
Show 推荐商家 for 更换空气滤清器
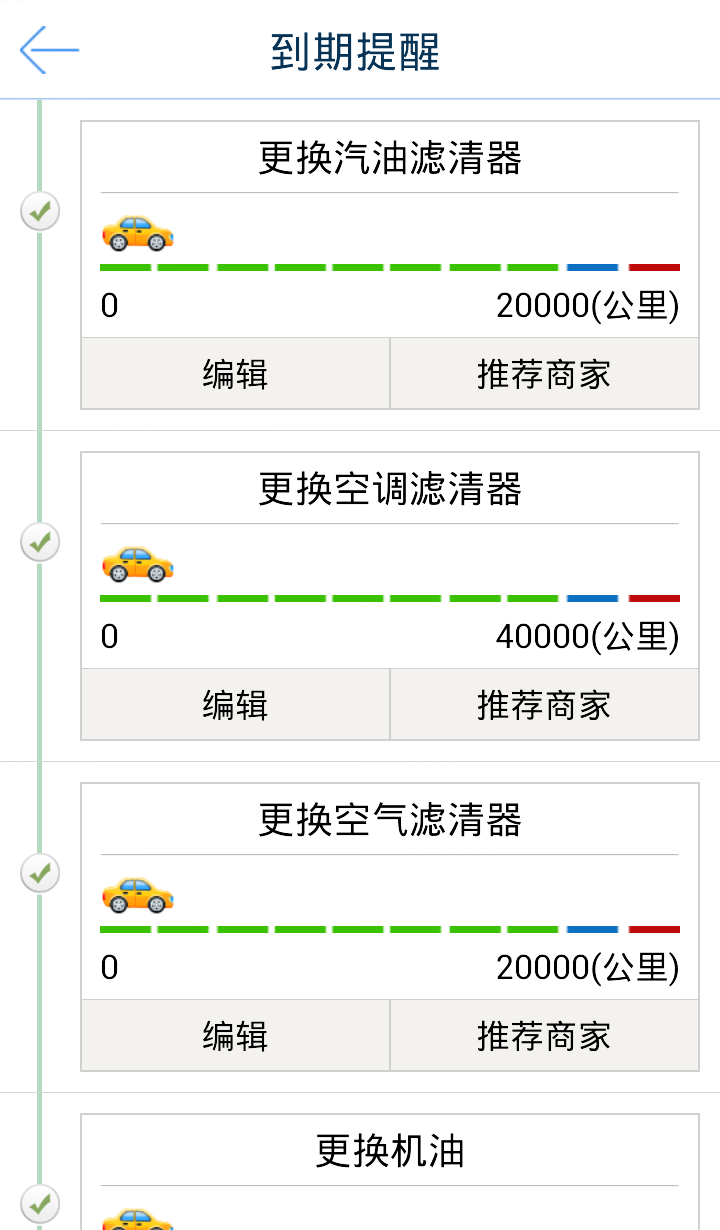pyautogui.click(x=544, y=1036)
